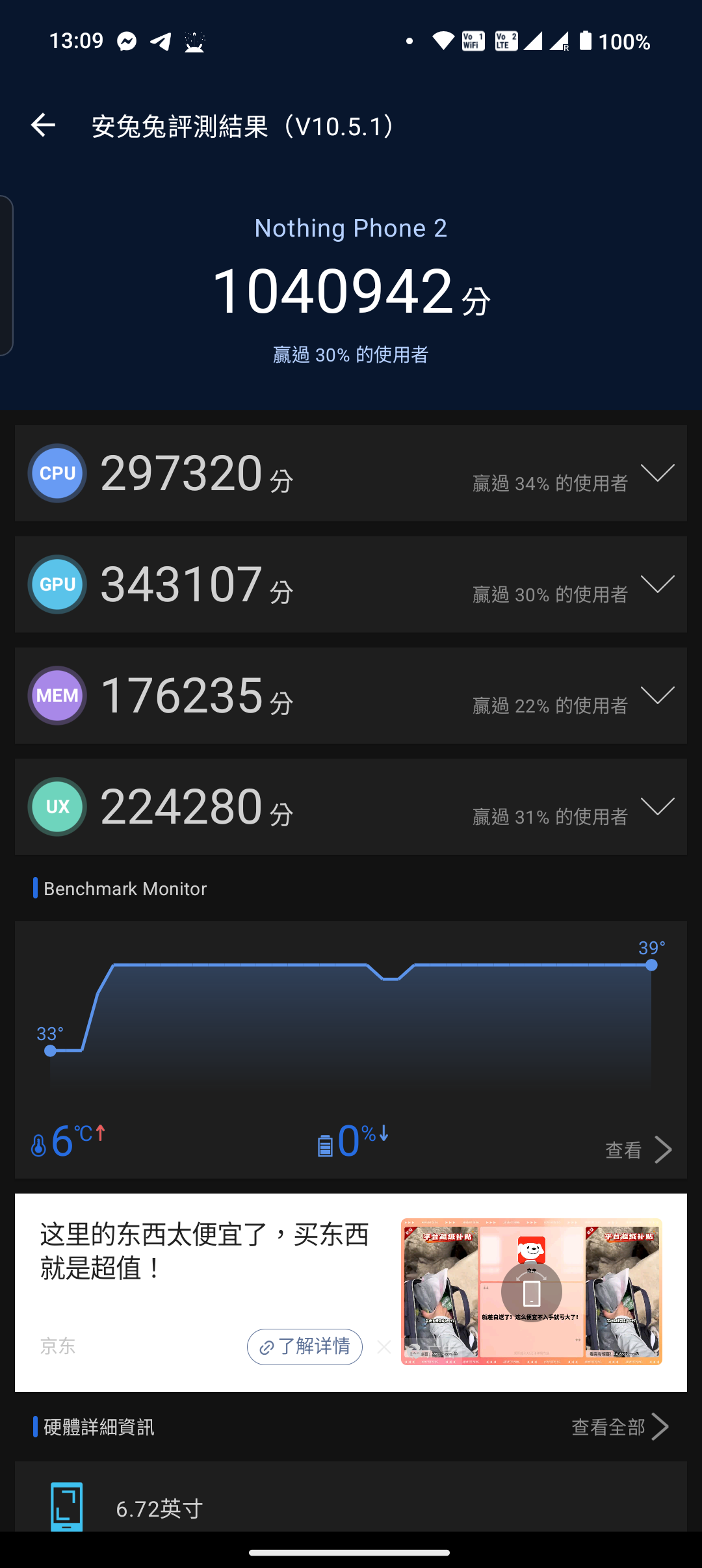Go back using the top-left arrow
Screen dimensions: 702x1568
pyautogui.click(x=43, y=125)
